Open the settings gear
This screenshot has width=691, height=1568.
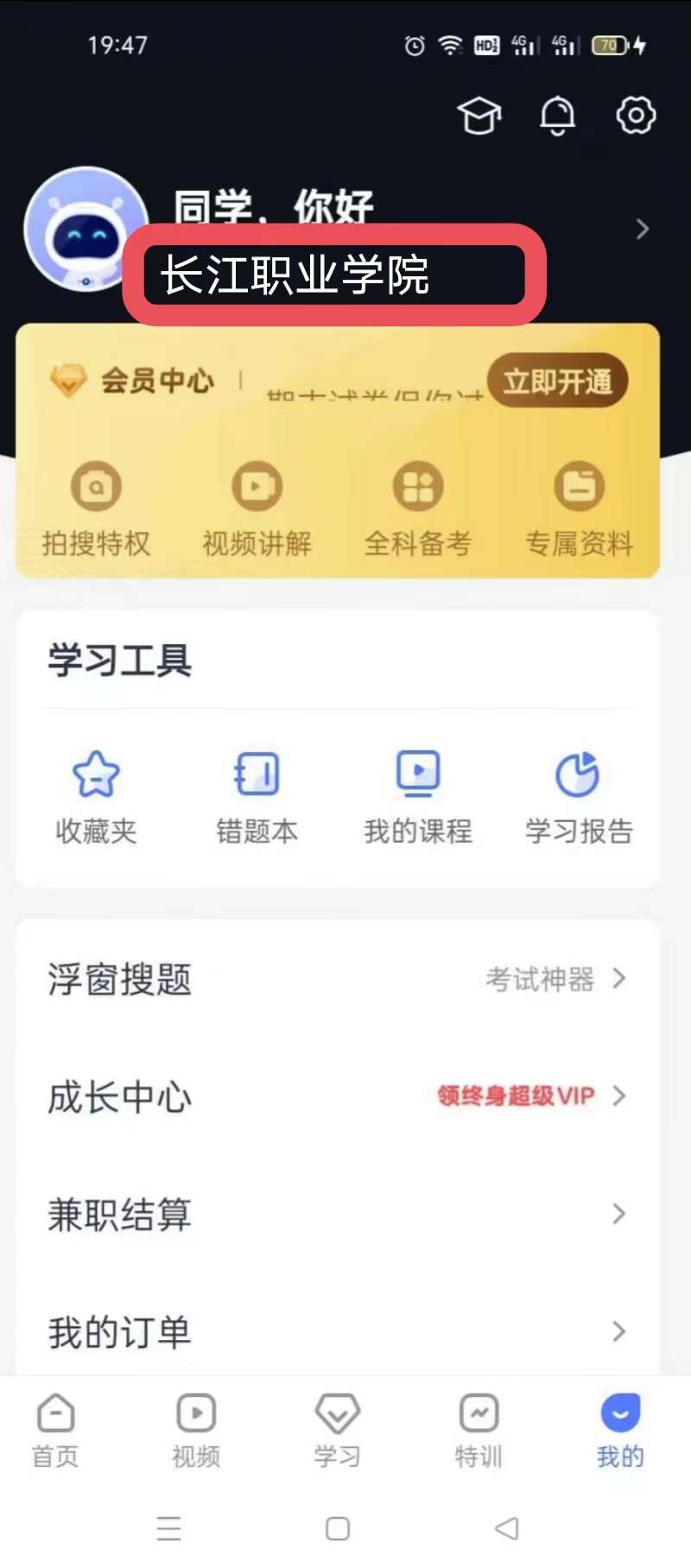pos(636,115)
